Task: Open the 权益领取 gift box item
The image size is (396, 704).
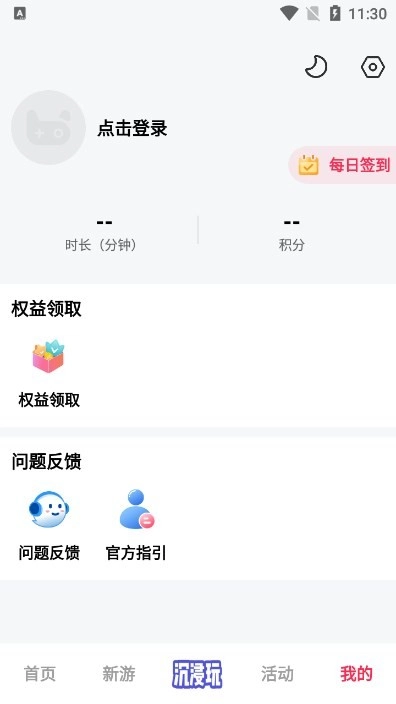Action: point(48,374)
